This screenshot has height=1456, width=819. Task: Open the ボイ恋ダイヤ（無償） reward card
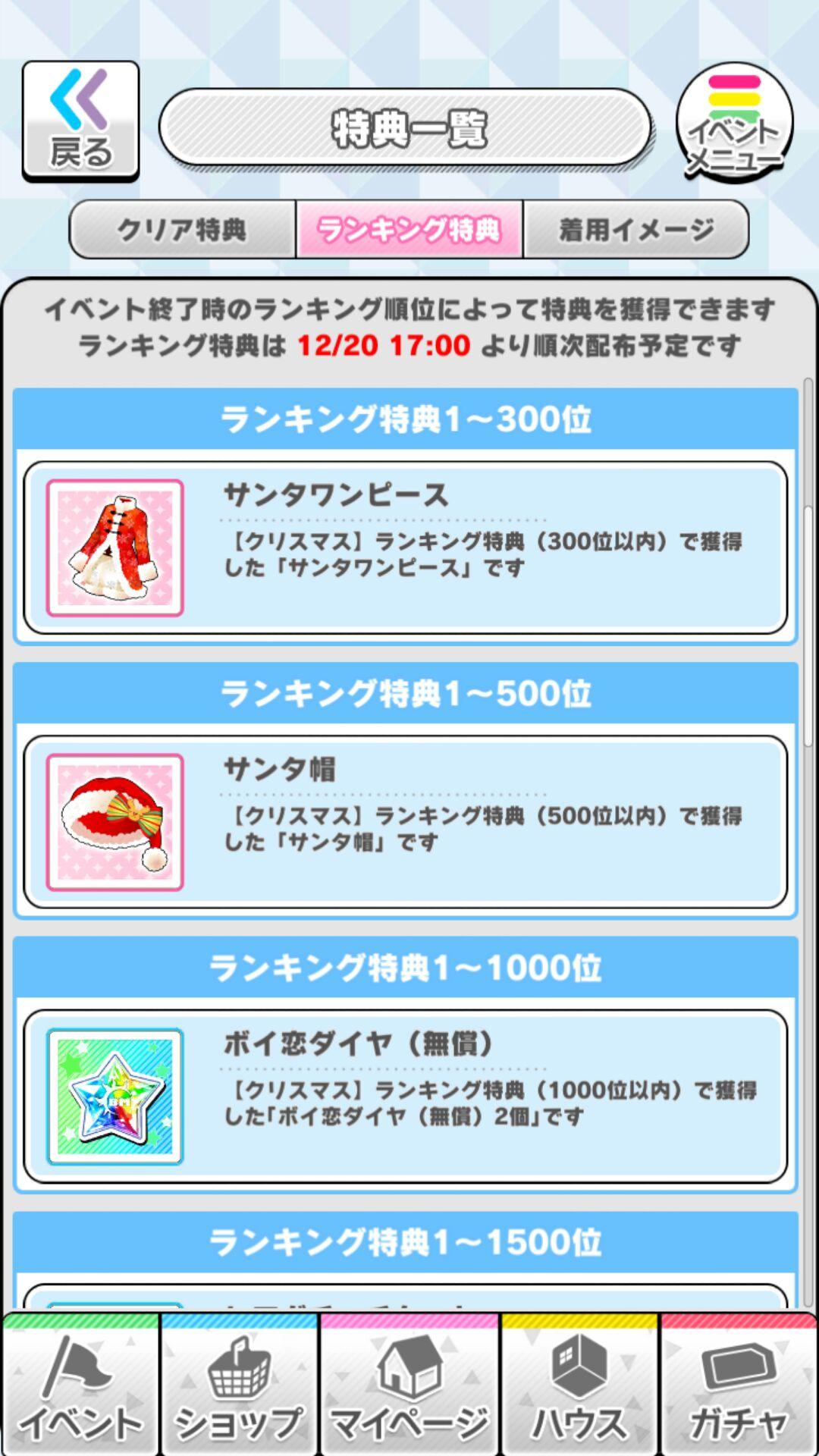pyautogui.click(x=405, y=1097)
